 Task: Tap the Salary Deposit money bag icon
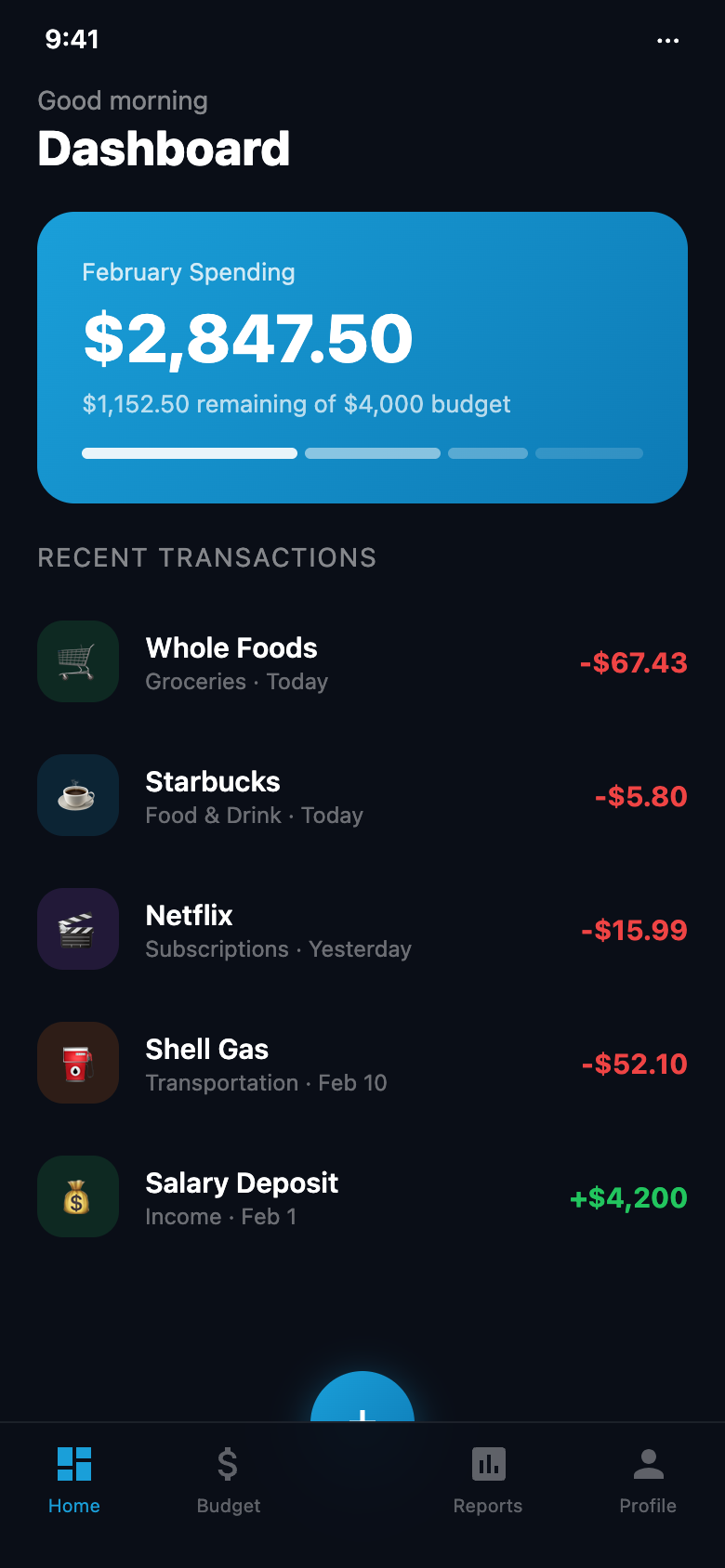point(78,1196)
